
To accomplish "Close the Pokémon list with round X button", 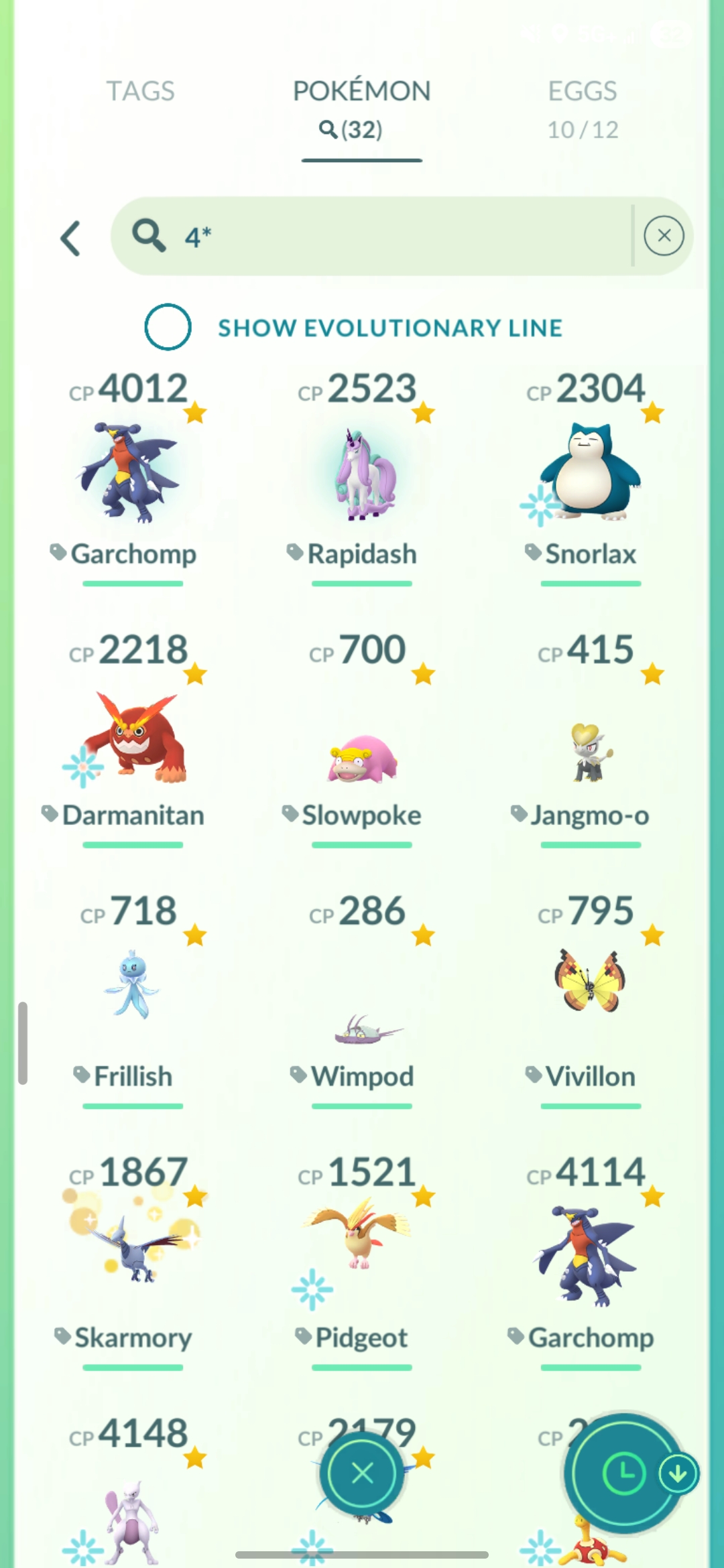I will click(362, 1473).
